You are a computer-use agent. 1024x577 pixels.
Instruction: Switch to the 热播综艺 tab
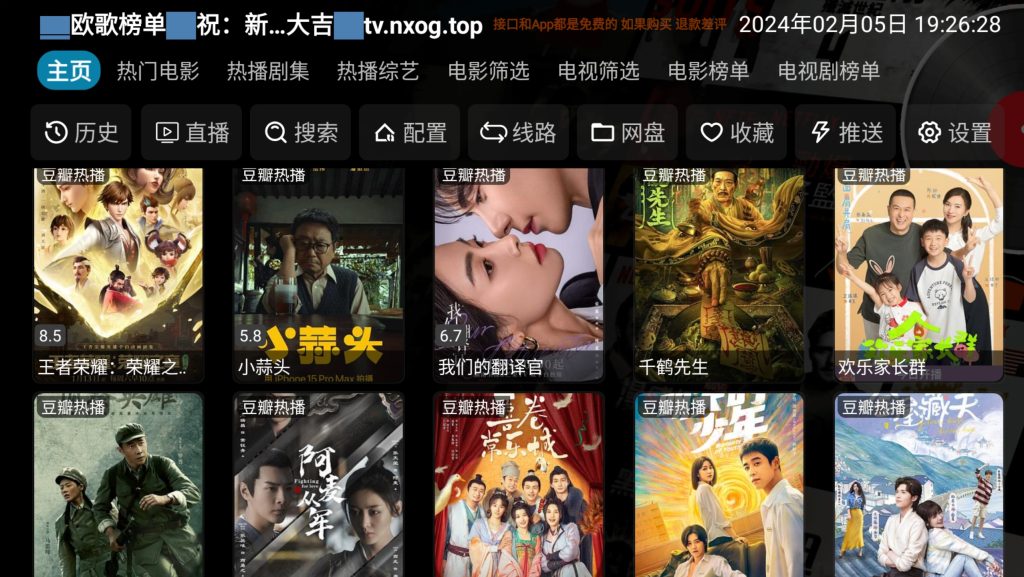pyautogui.click(x=378, y=71)
